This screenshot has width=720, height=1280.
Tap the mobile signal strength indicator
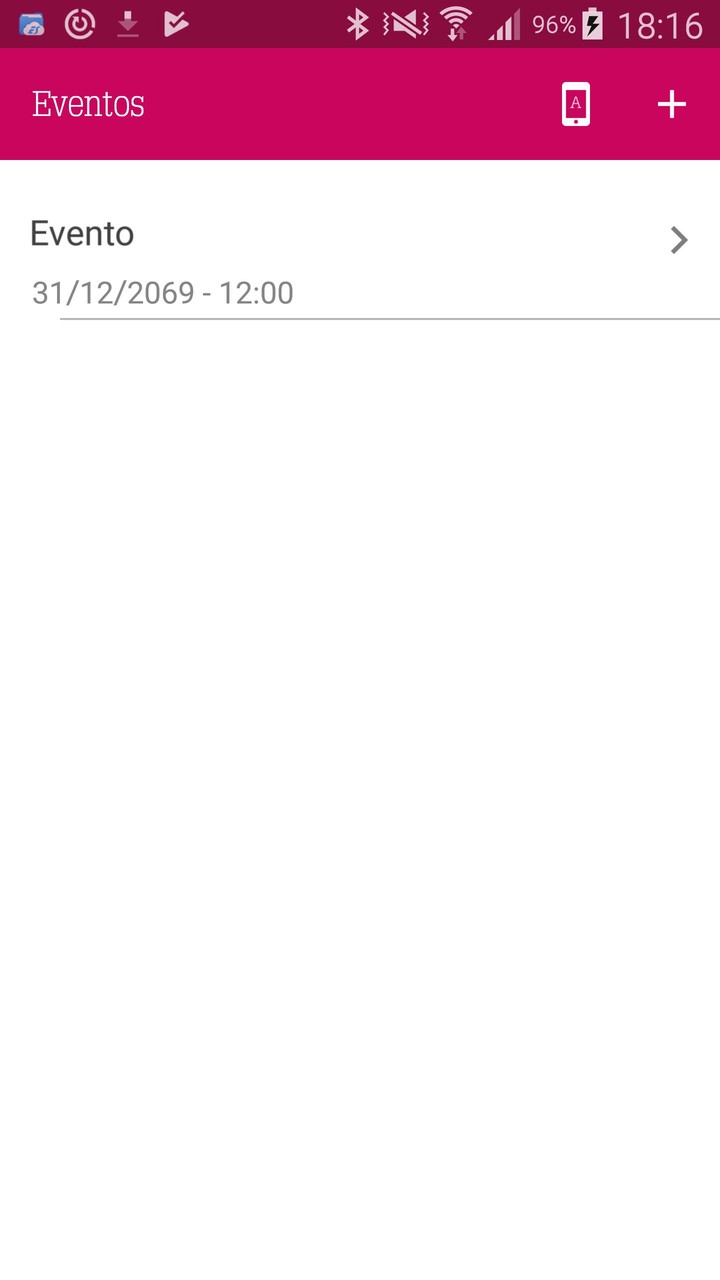coord(505,25)
